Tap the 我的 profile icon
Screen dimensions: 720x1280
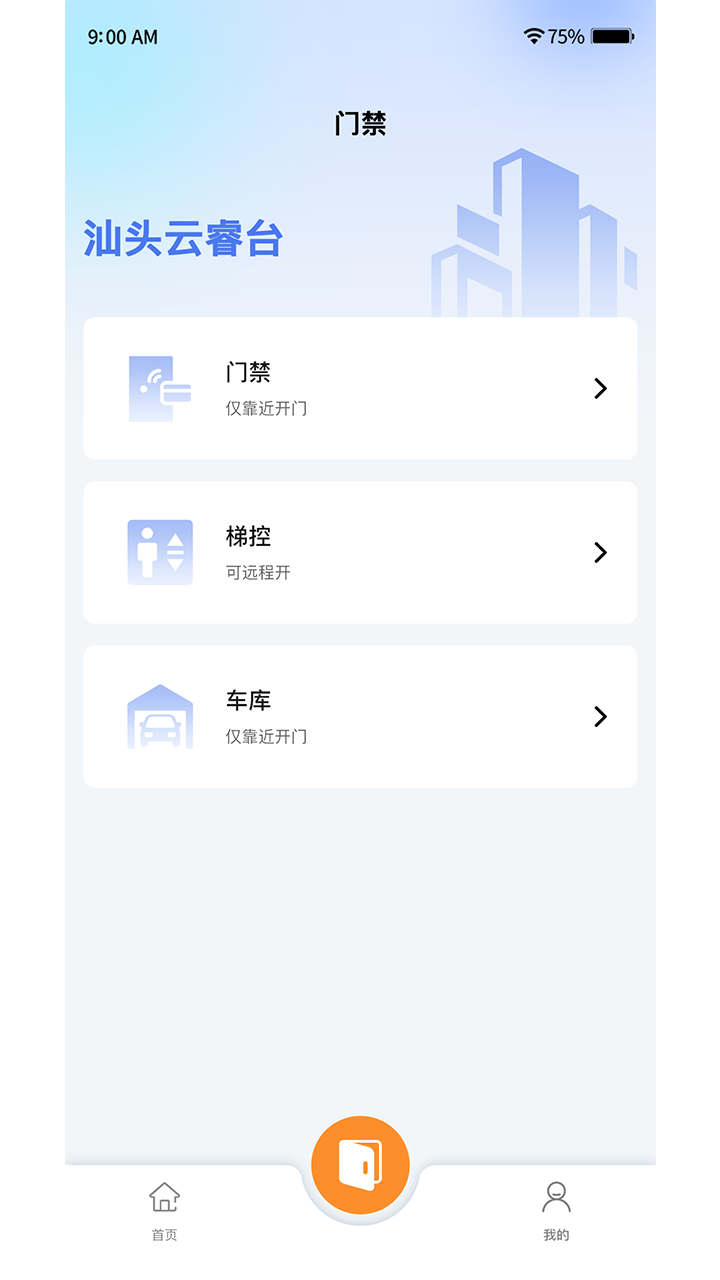[x=556, y=1196]
